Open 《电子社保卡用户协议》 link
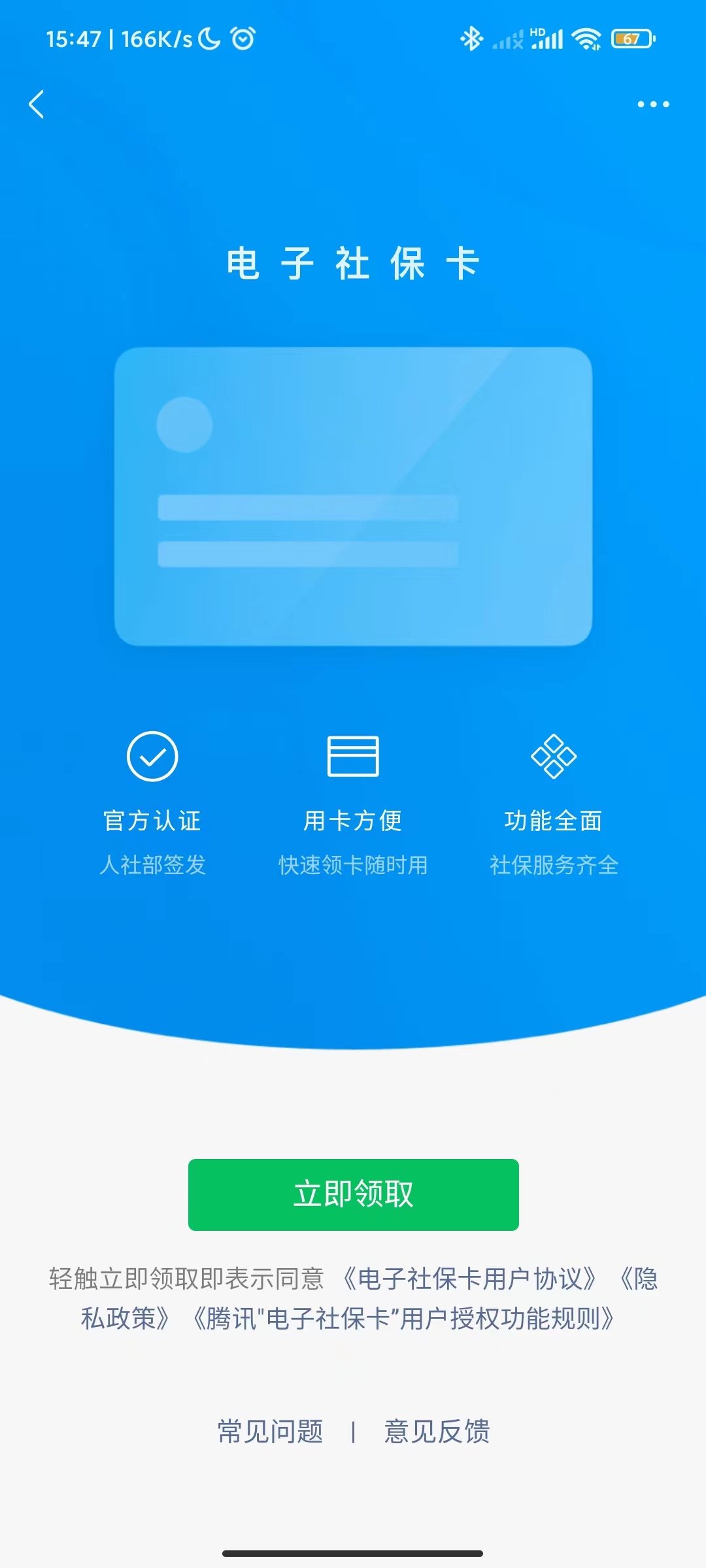Screen dimensions: 706x1568 click(469, 1279)
